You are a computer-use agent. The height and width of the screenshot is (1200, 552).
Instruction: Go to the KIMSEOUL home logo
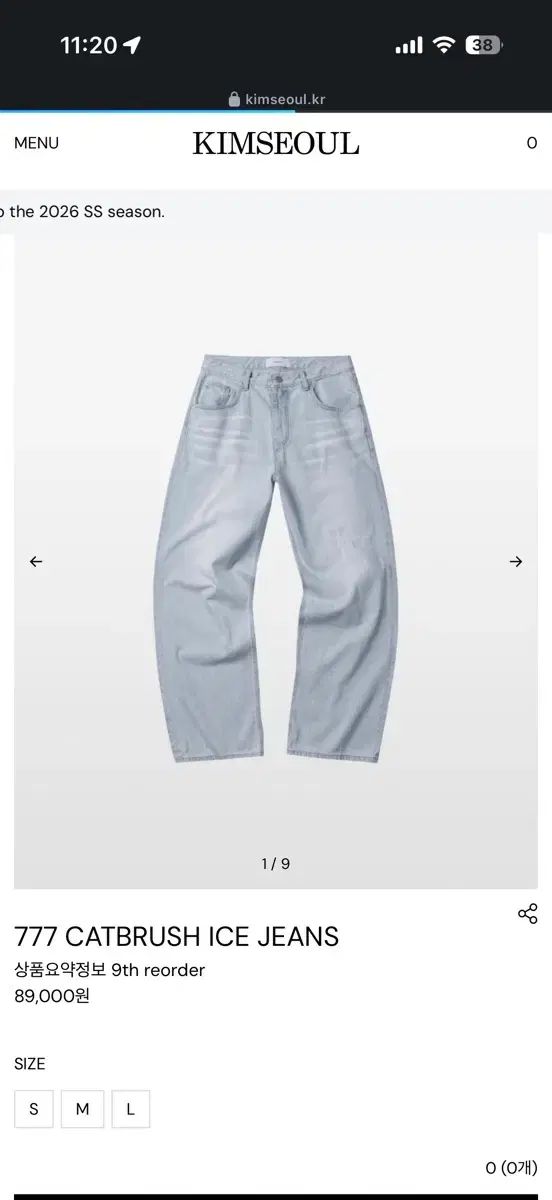[276, 143]
